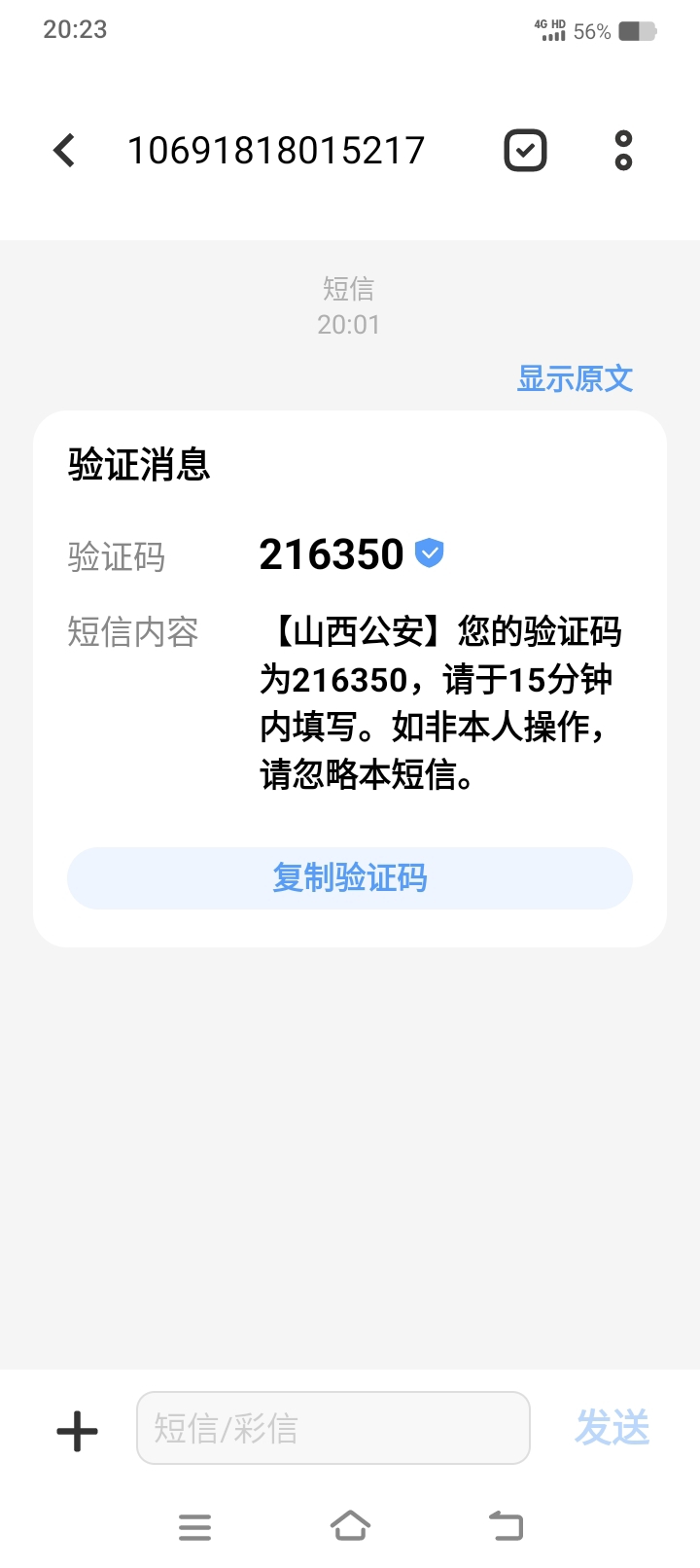
Task: Open recent apps from navigation bar
Action: pos(194,1527)
